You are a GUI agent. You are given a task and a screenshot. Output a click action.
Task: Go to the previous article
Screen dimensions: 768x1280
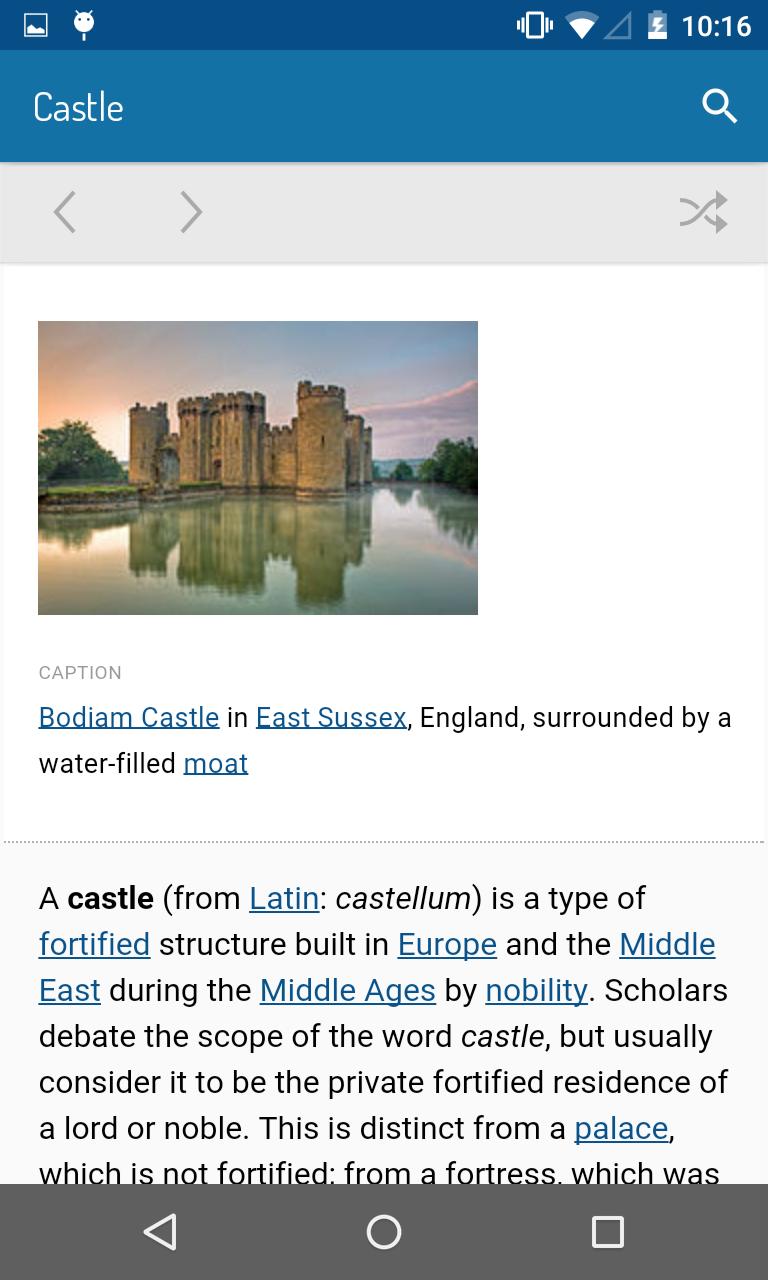65,212
